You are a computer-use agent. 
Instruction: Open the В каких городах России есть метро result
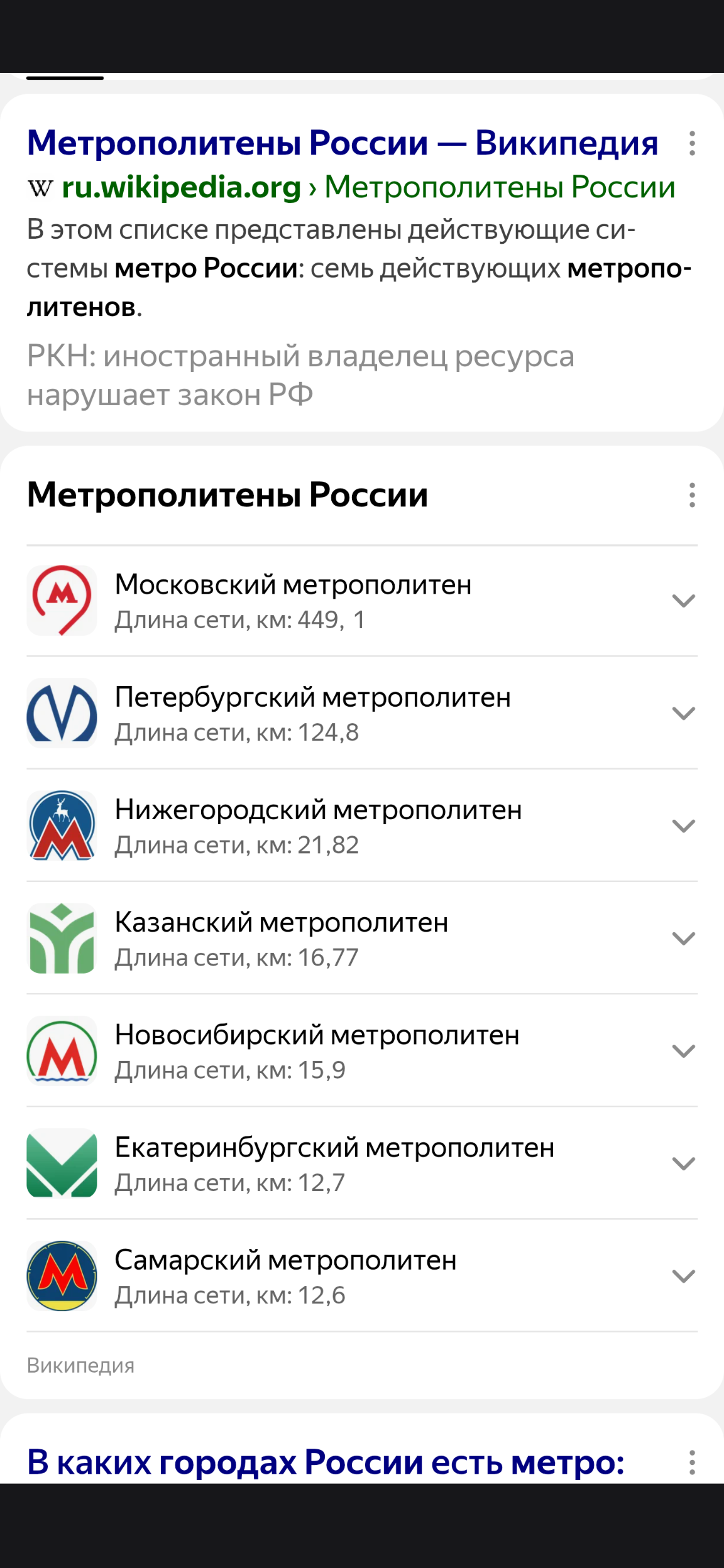(x=326, y=1462)
